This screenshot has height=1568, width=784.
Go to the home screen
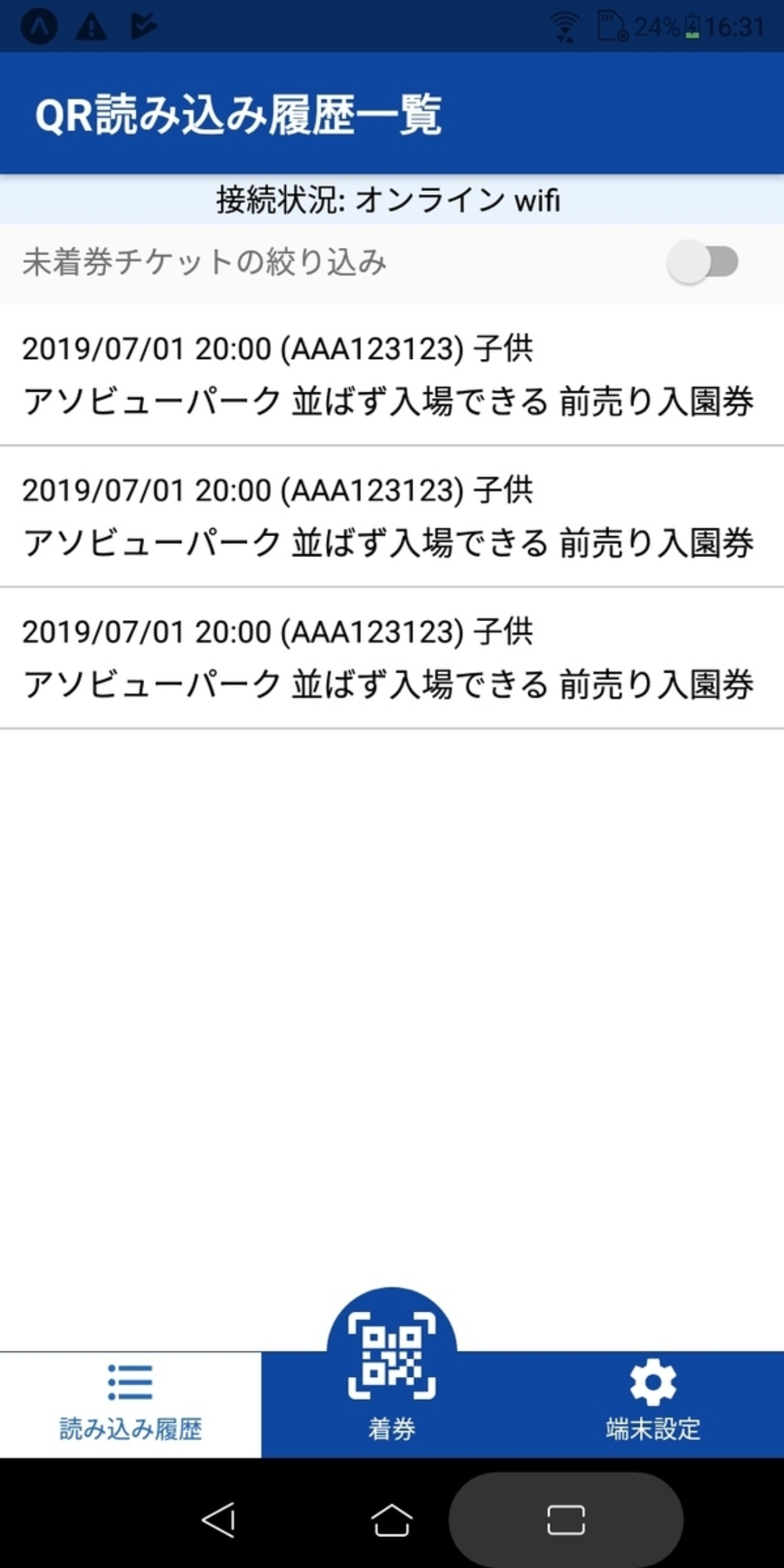point(391,1519)
